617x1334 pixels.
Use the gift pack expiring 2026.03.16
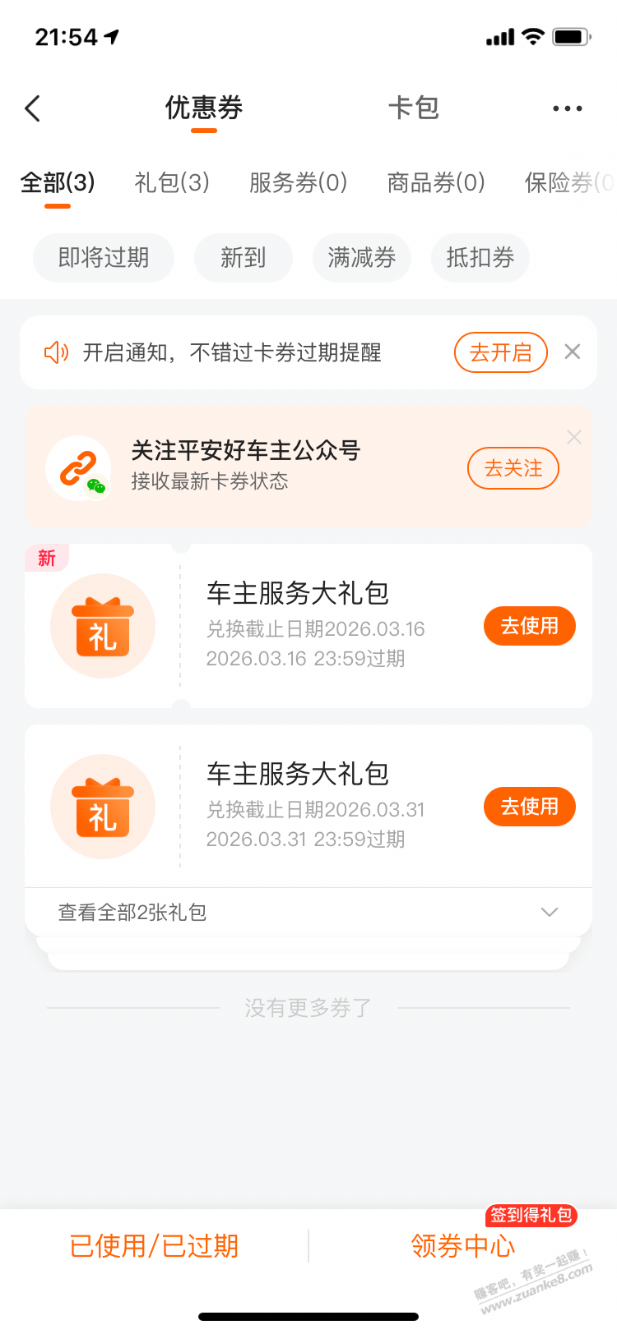click(x=529, y=626)
